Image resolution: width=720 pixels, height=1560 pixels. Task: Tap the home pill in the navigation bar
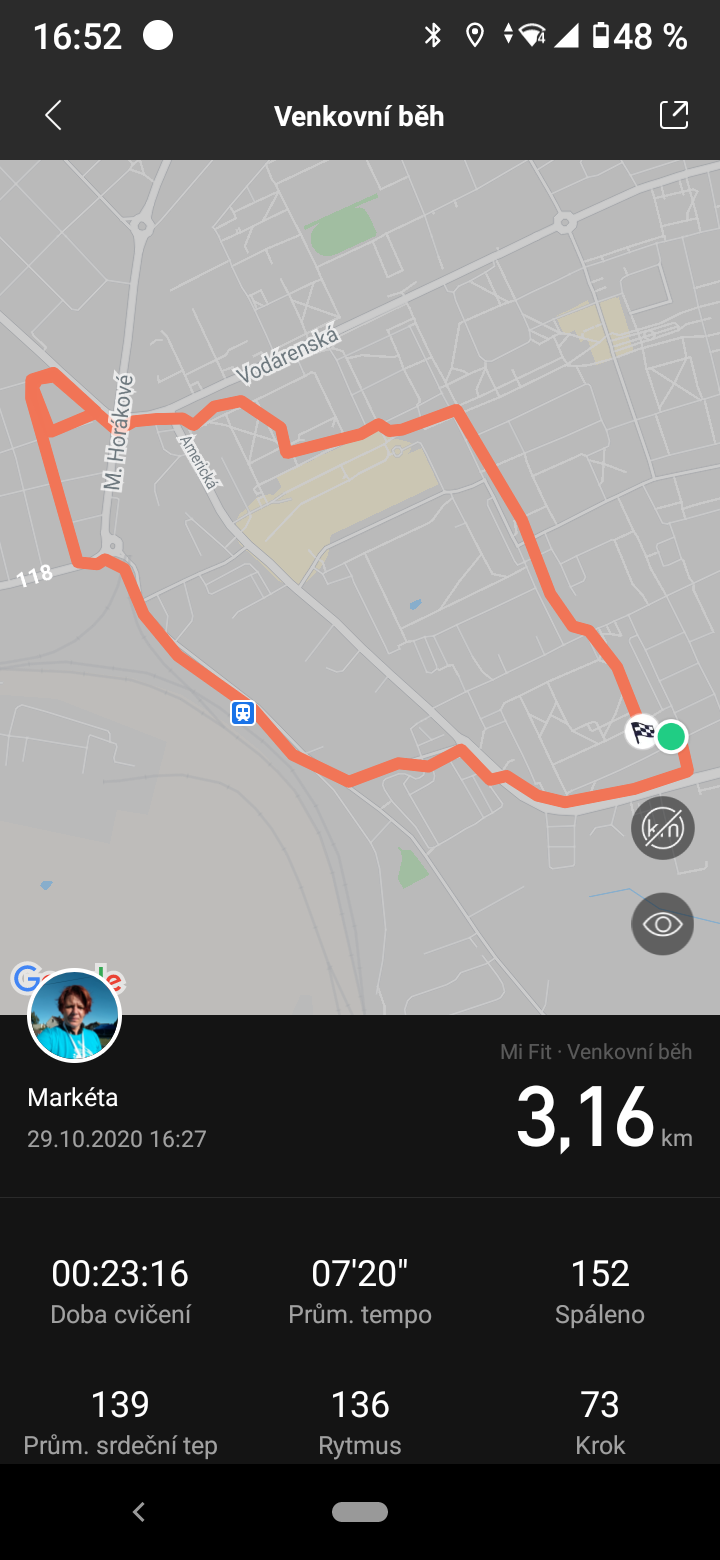[x=360, y=1512]
